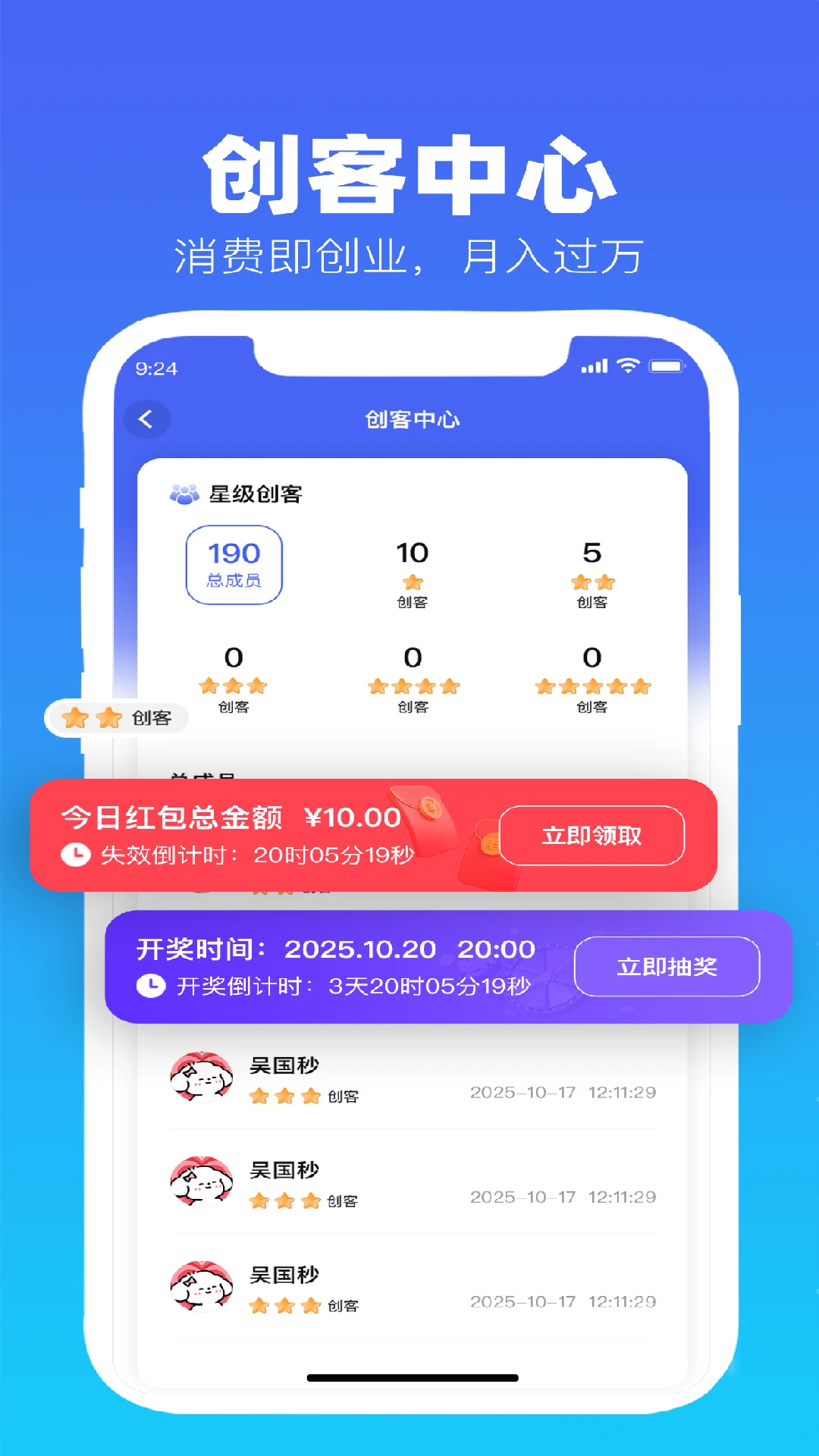Tap the 立即领取 button
Screen dimensions: 819x1456
coord(592,834)
